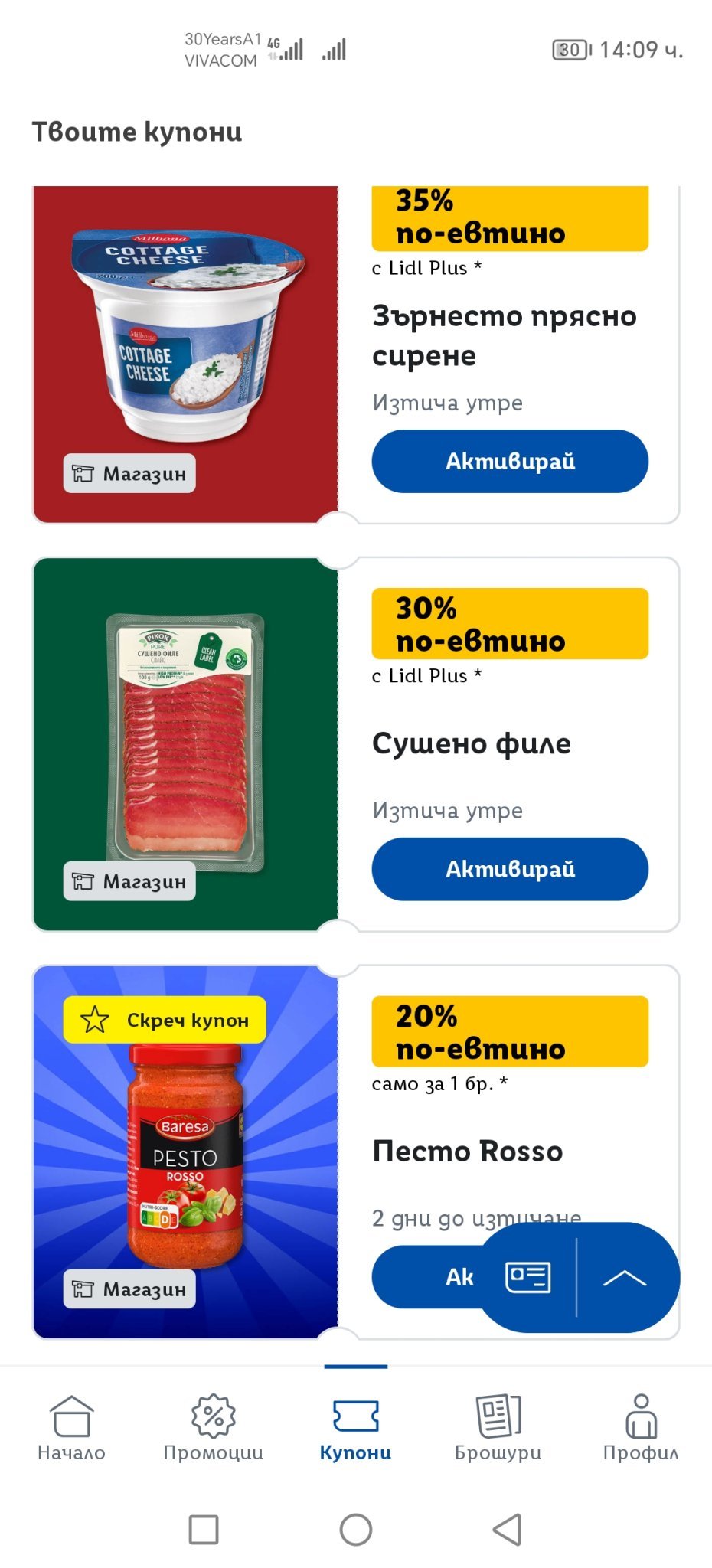The image size is (712, 1568).
Task: Activate the Зърнесто прясно сирене coupon
Action: 510,461
